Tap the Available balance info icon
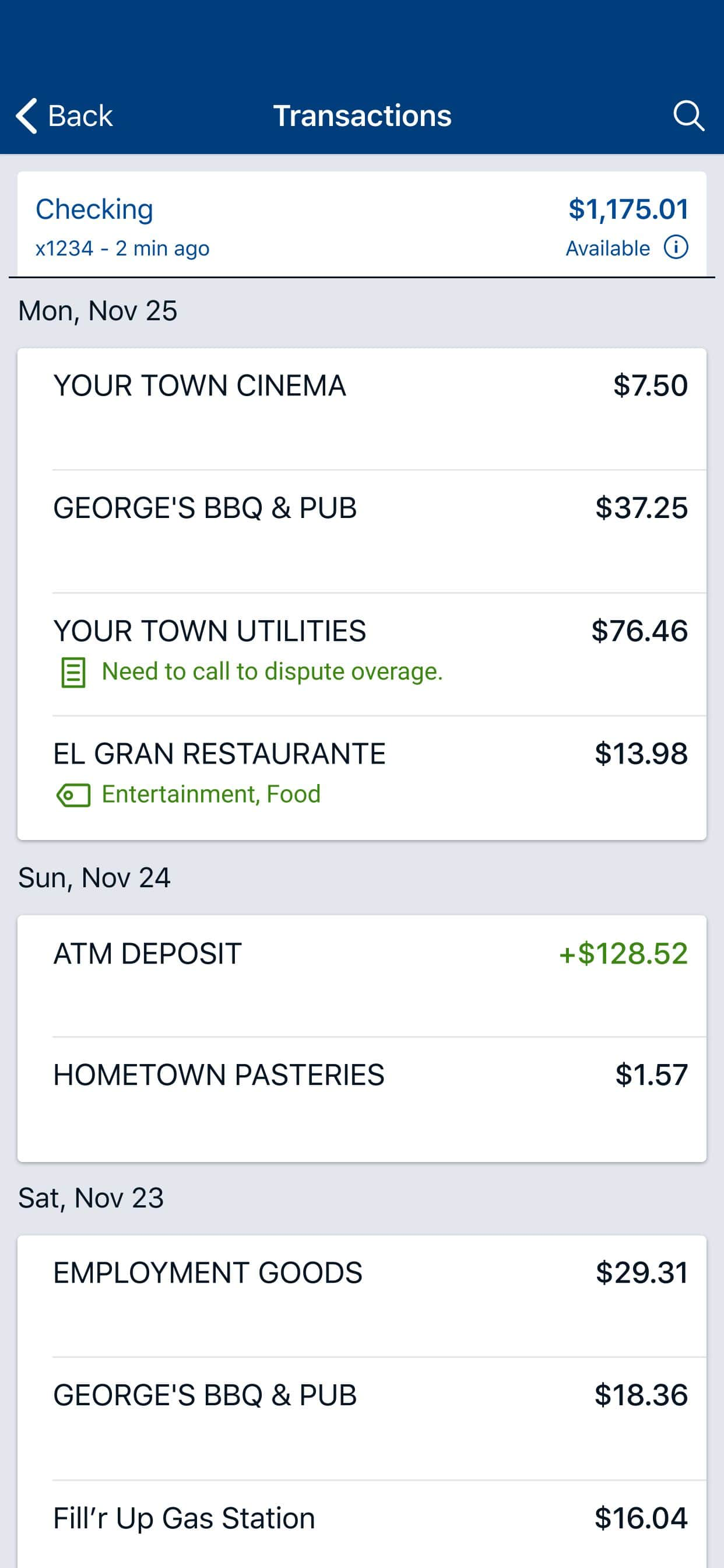The image size is (724, 1568). point(676,248)
